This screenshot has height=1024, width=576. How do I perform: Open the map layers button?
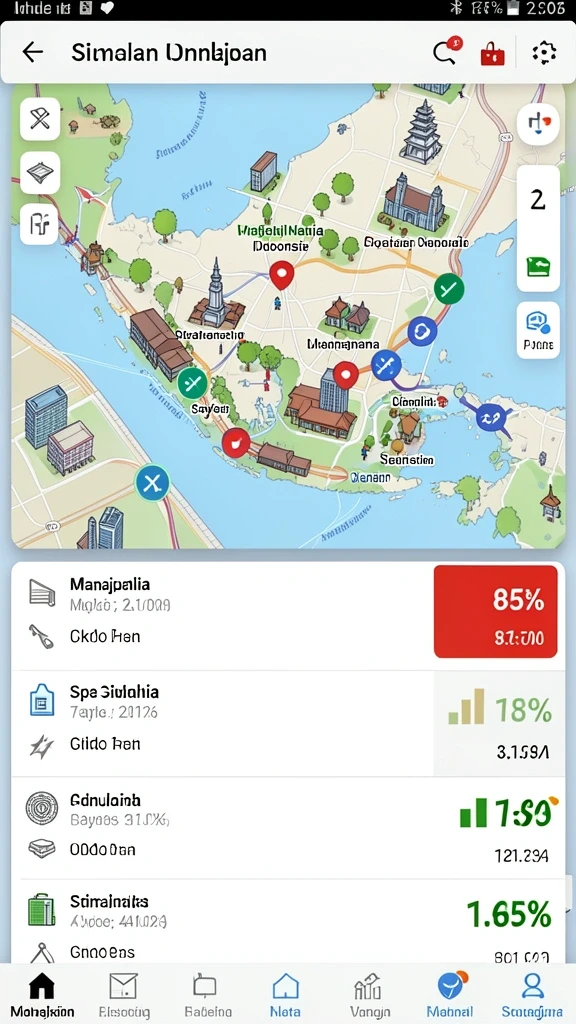tap(40, 172)
